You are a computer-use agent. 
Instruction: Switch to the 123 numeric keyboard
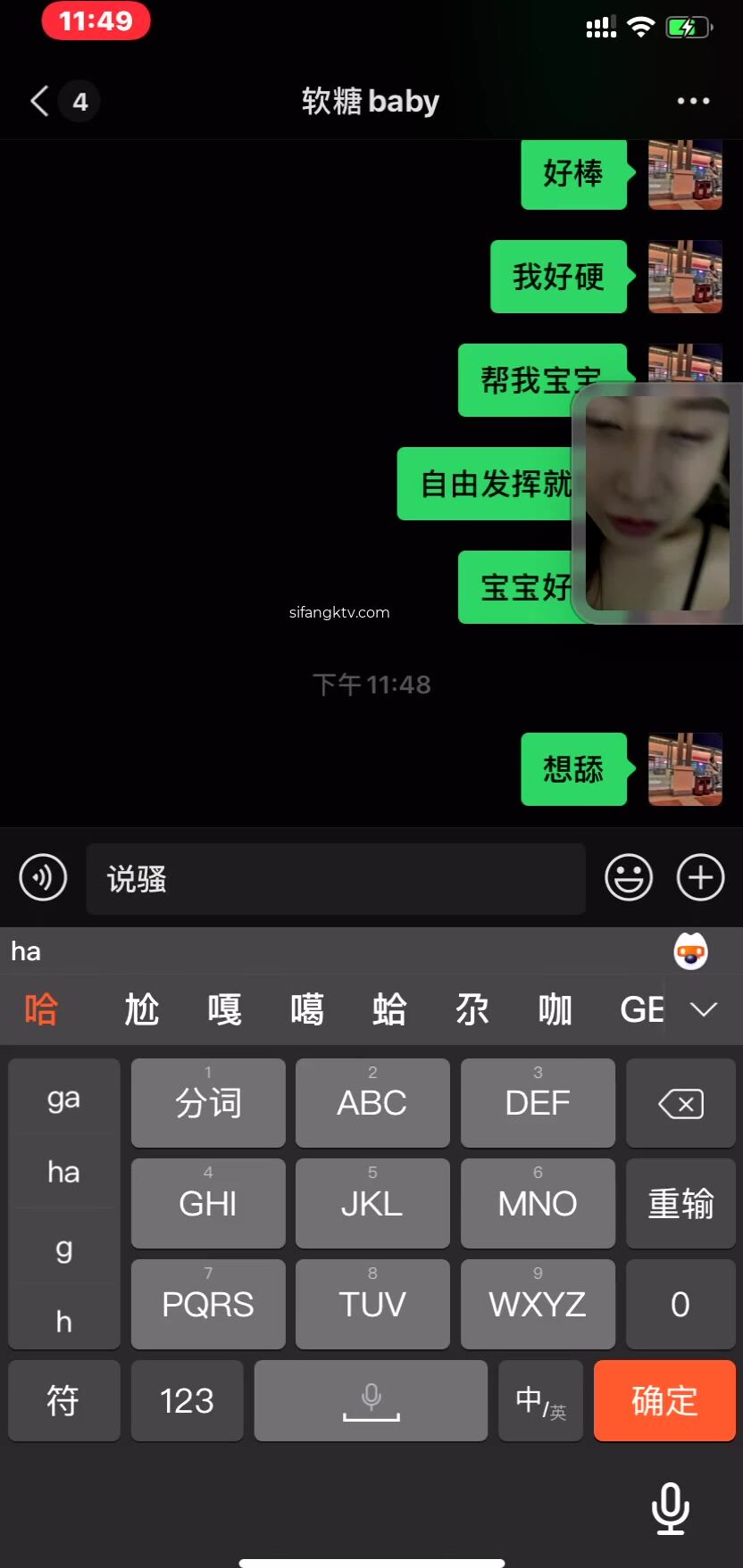(x=187, y=1400)
